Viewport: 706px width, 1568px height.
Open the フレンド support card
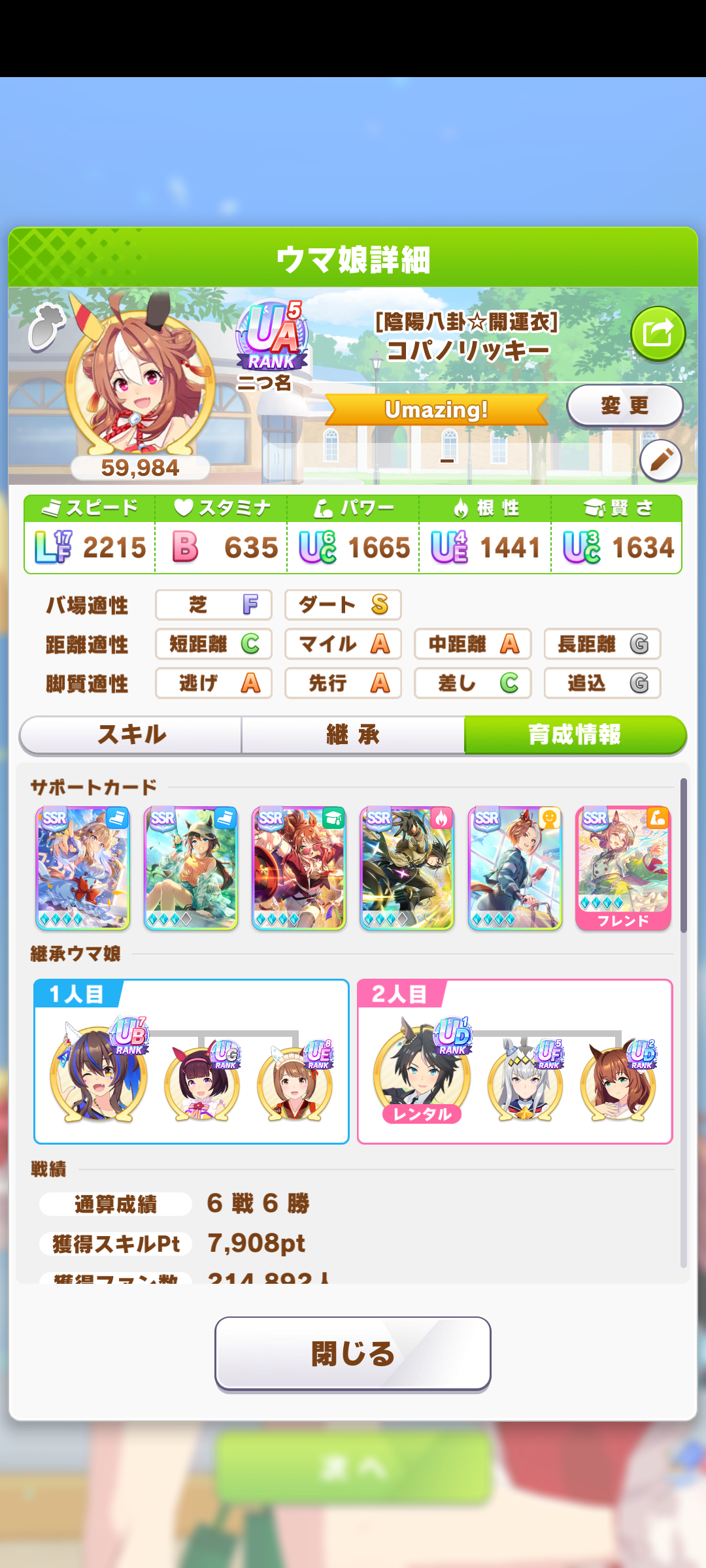pyautogui.click(x=623, y=868)
